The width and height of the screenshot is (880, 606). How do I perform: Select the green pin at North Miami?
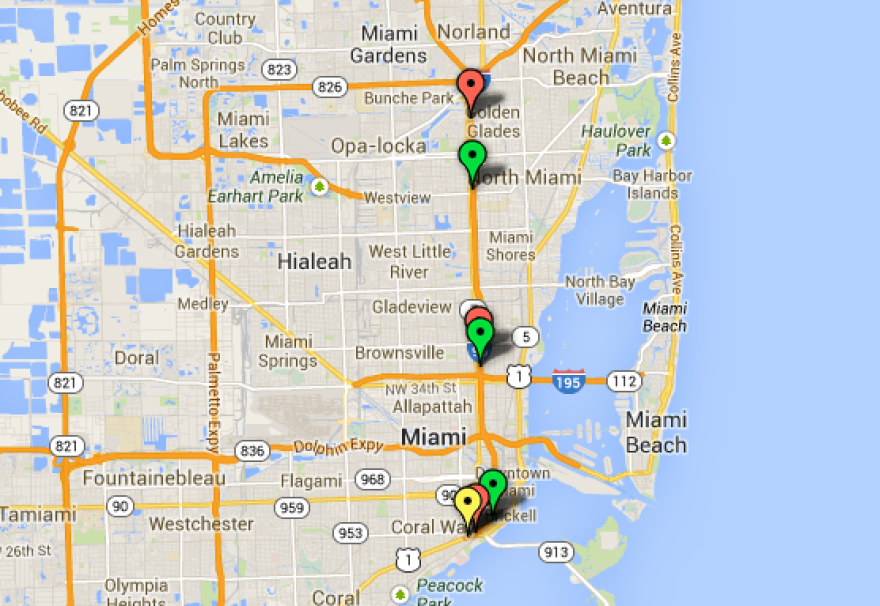[472, 157]
